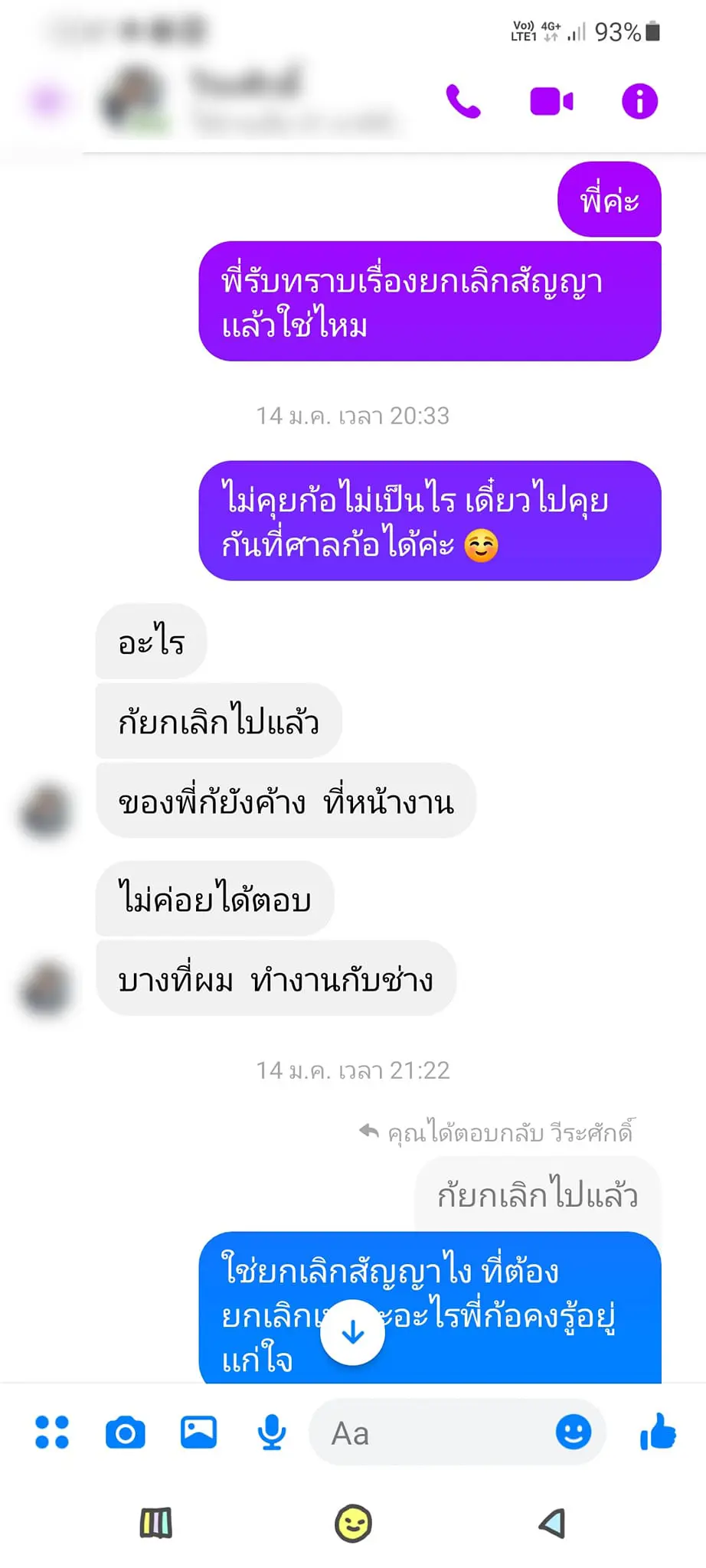The width and height of the screenshot is (706, 1568).
Task: Go back using system navigation triangle
Action: [x=552, y=1524]
